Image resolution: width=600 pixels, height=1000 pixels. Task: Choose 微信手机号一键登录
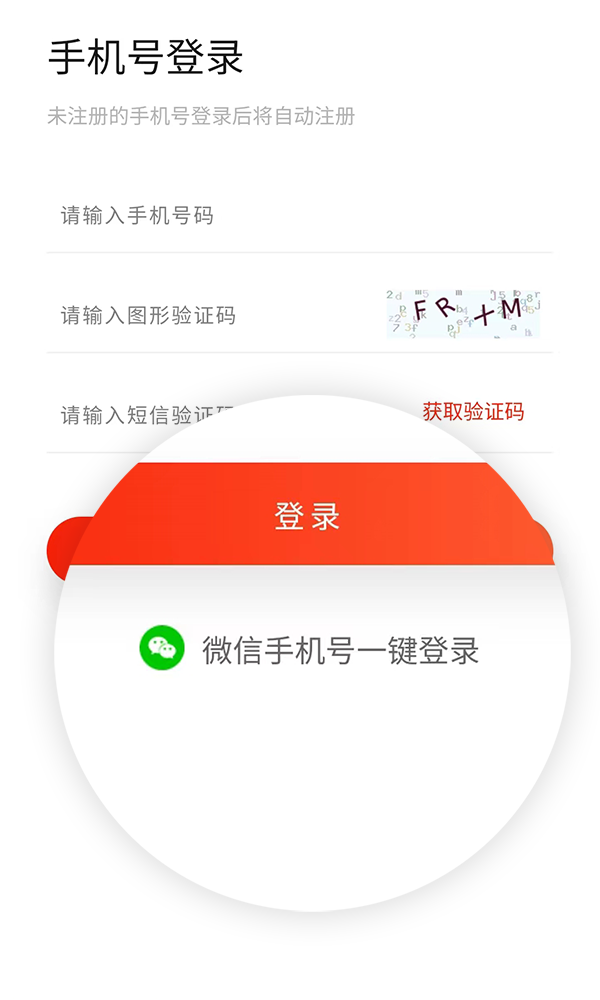[310, 650]
